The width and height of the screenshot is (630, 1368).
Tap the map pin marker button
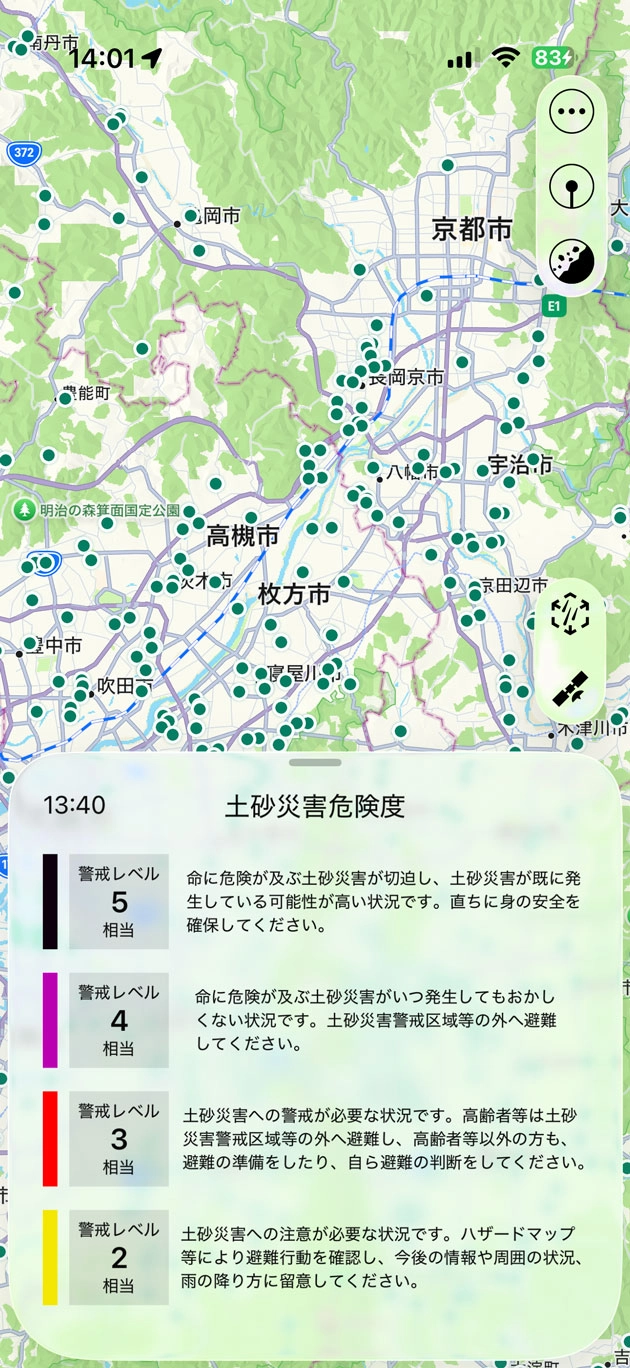[572, 187]
